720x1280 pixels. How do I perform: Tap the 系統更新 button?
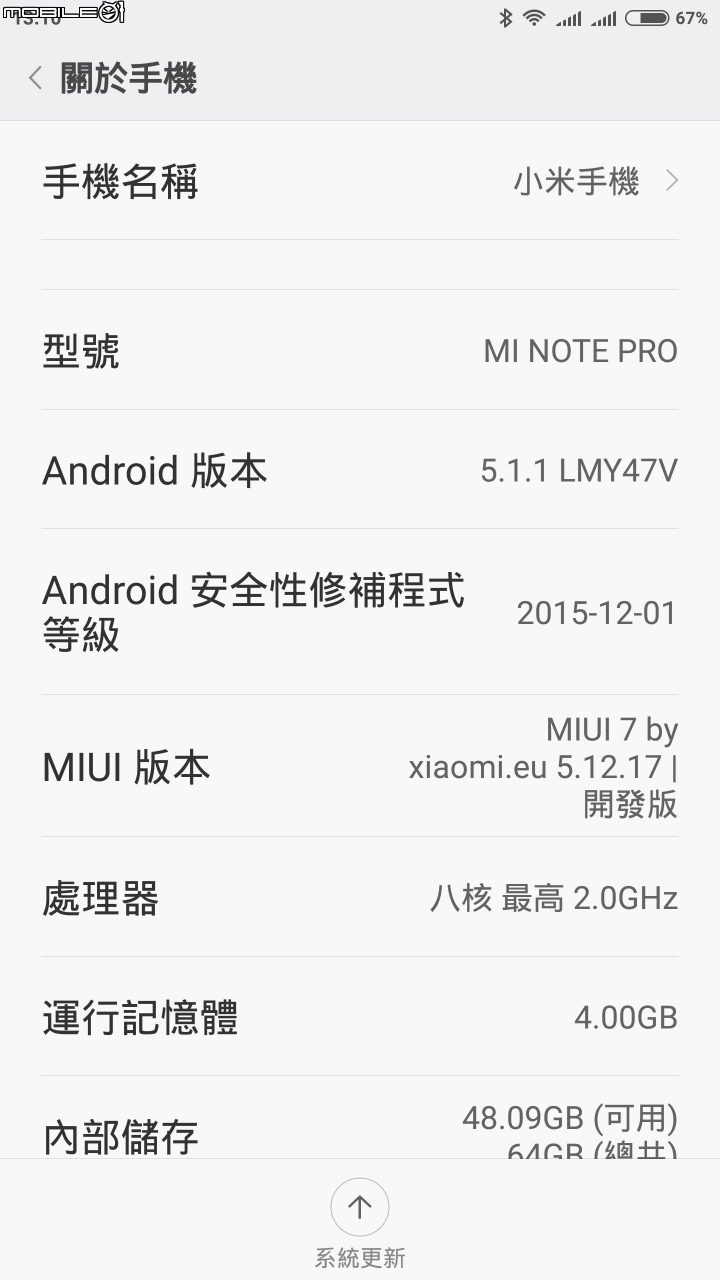(360, 1222)
